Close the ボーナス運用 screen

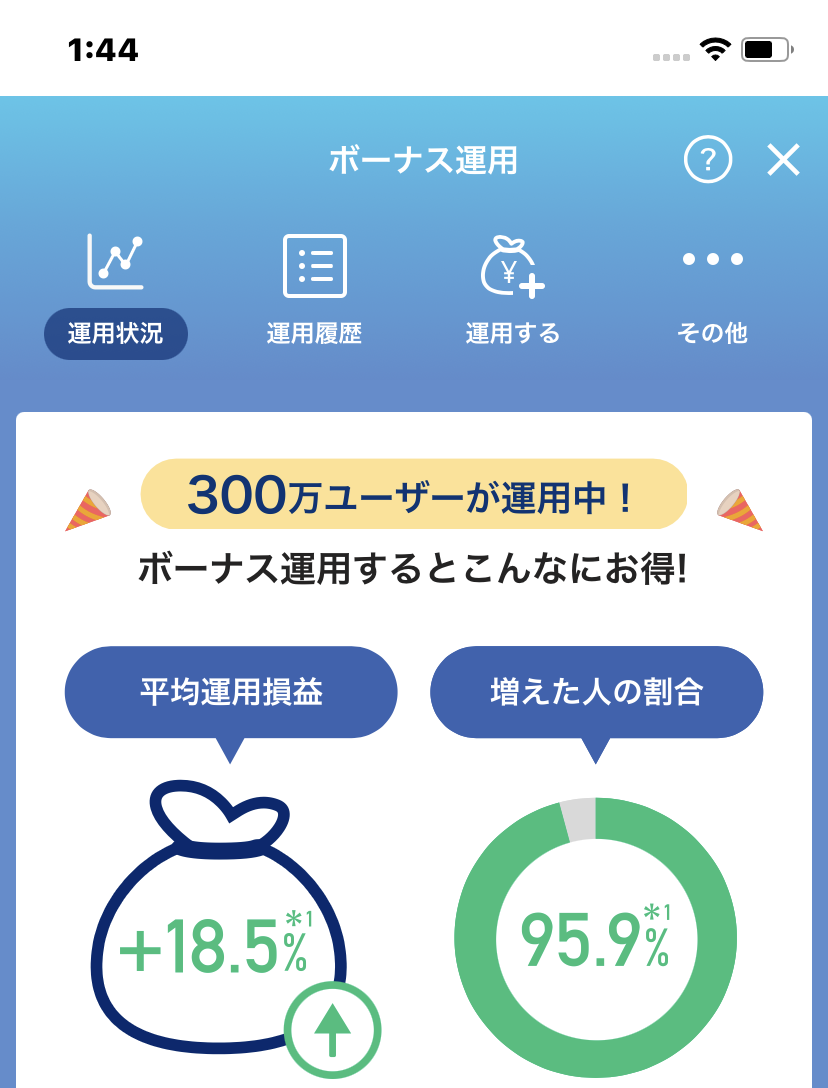[x=783, y=160]
